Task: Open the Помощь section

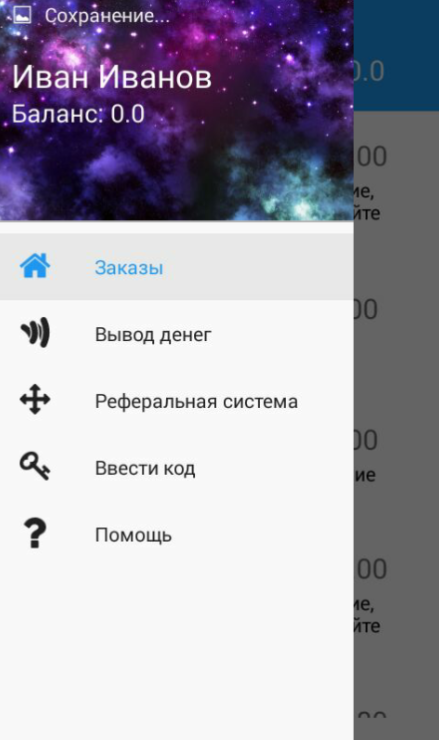Action: (x=177, y=535)
